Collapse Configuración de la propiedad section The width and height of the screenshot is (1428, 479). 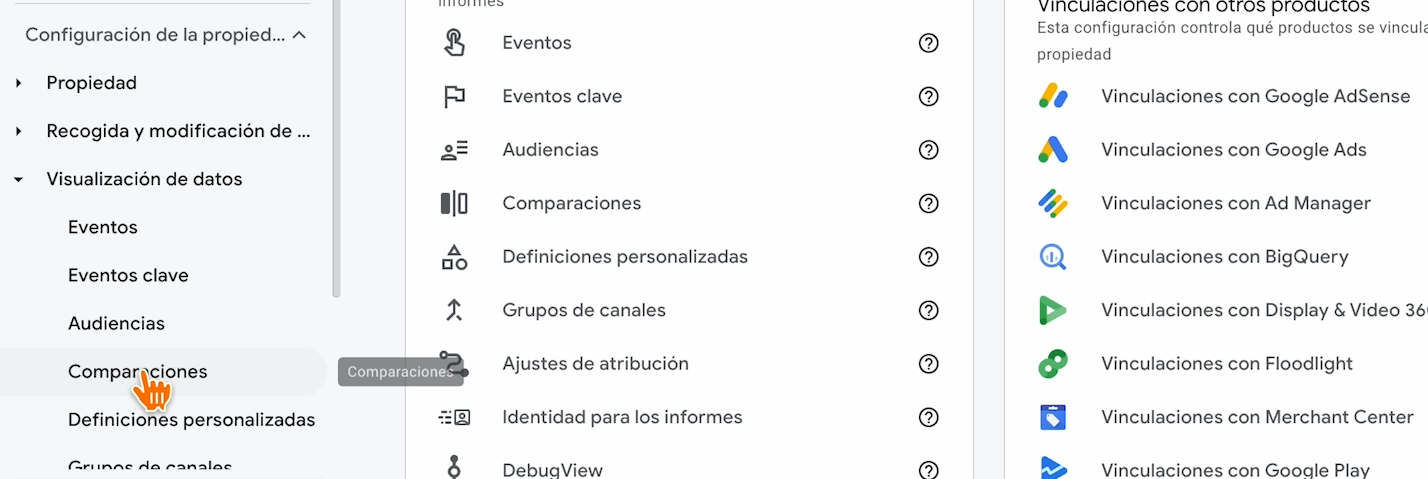point(298,35)
